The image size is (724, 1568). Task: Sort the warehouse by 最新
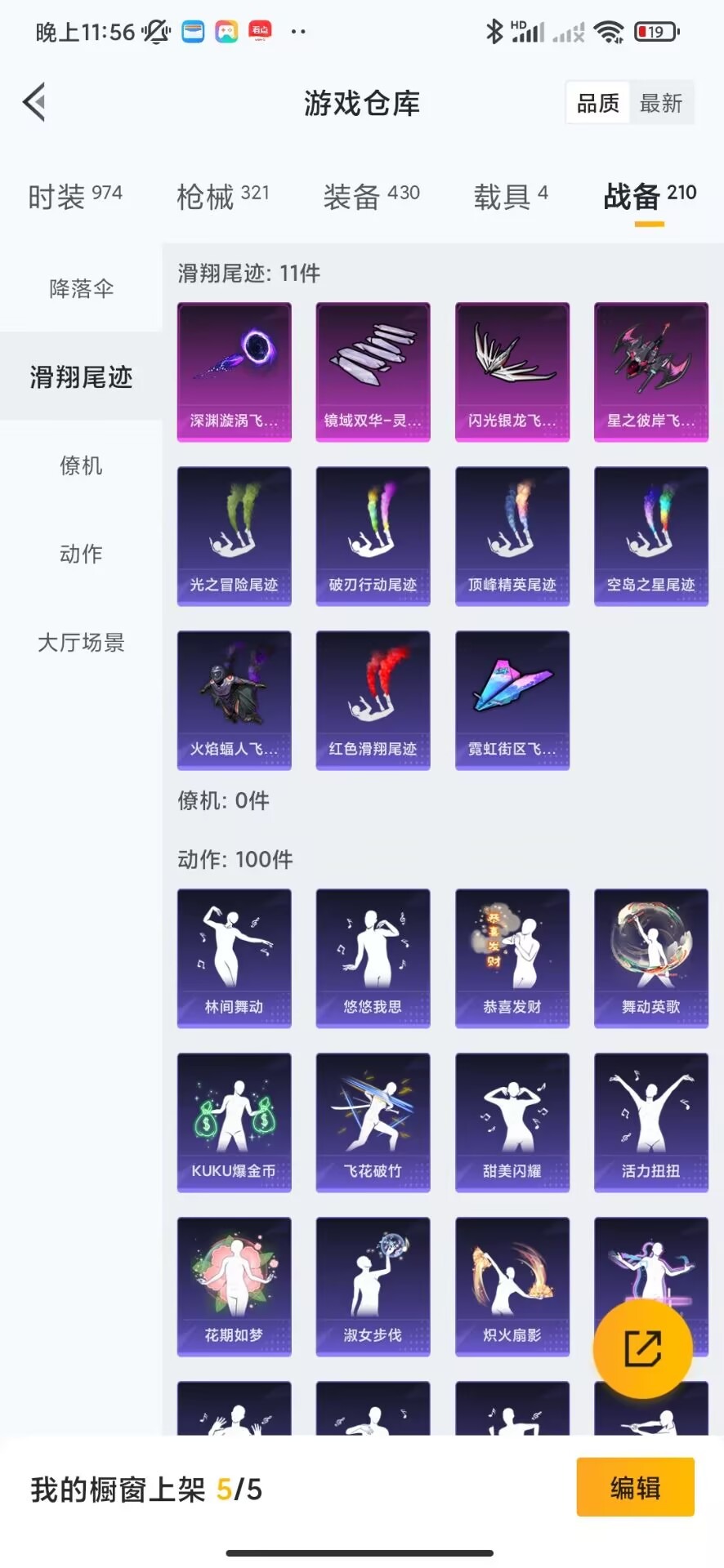pyautogui.click(x=661, y=103)
